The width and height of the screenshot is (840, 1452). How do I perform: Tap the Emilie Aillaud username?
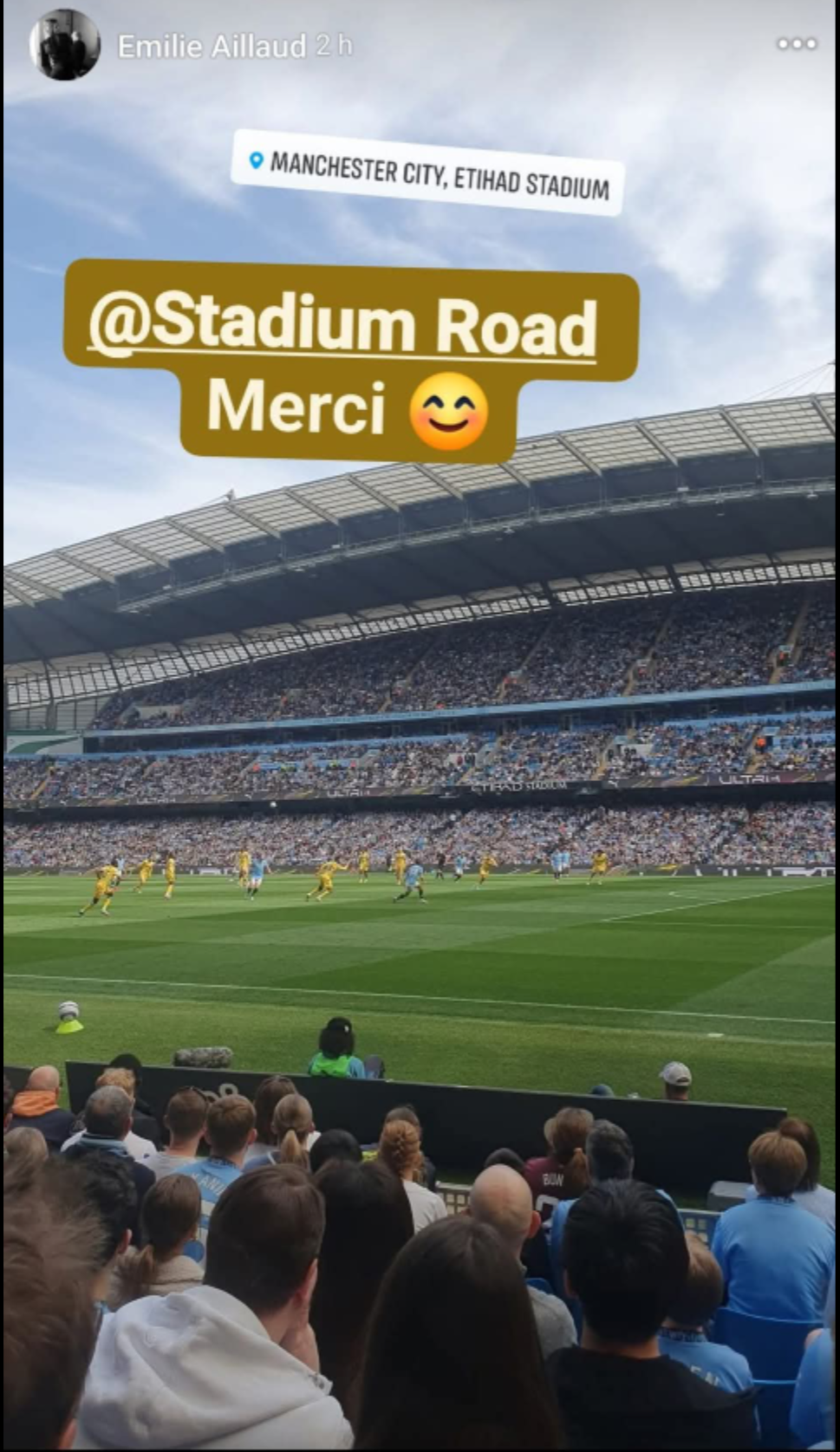(x=211, y=45)
